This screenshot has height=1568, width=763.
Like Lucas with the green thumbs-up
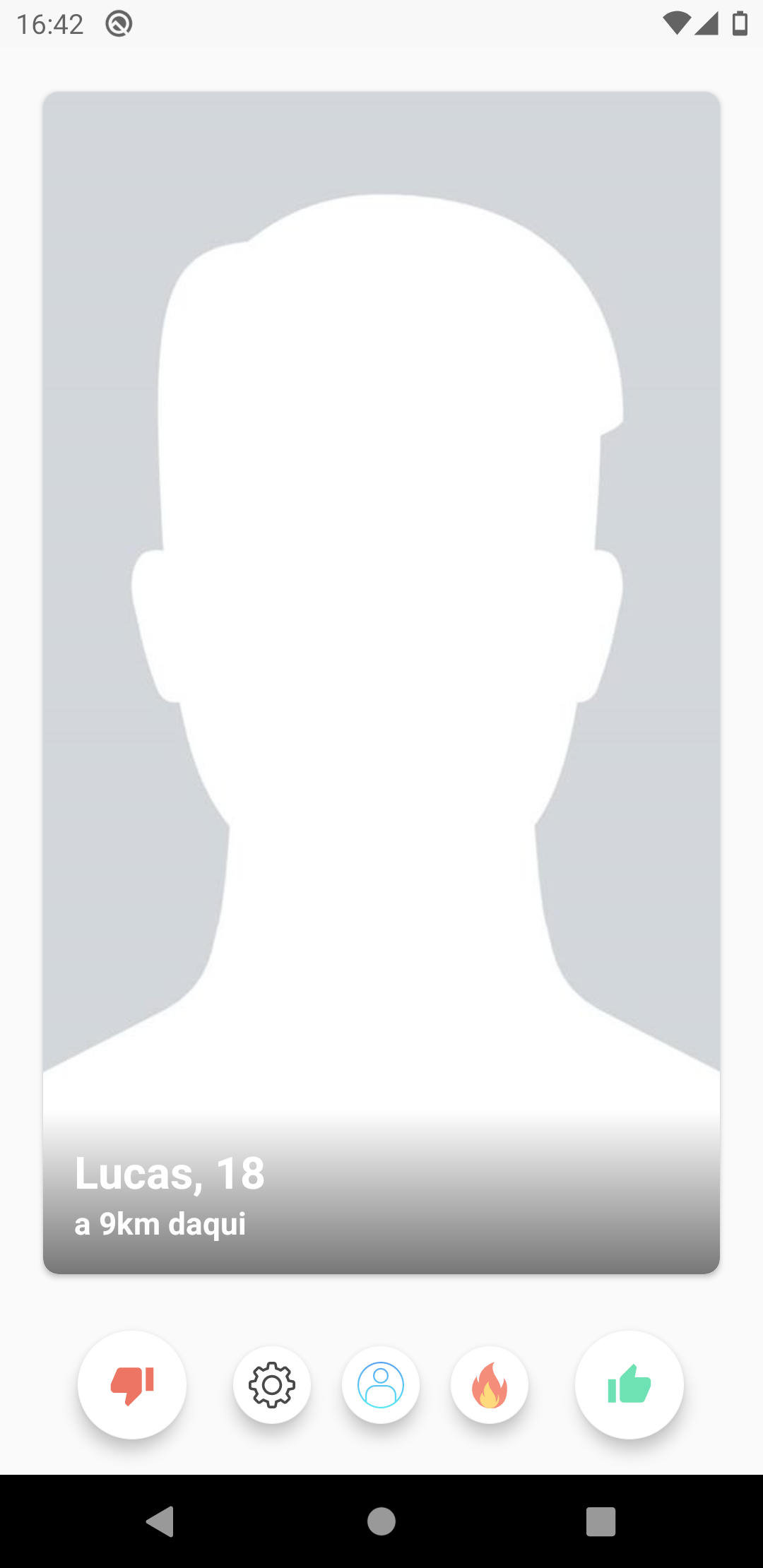point(629,1385)
